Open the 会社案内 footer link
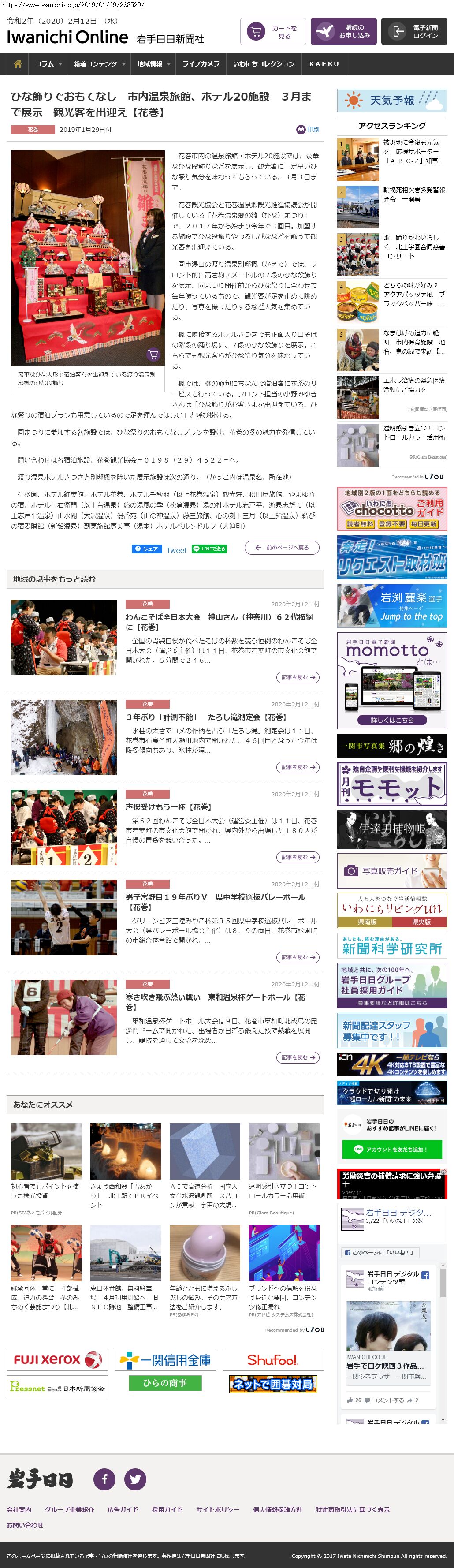The image size is (454, 1568). click(19, 1509)
